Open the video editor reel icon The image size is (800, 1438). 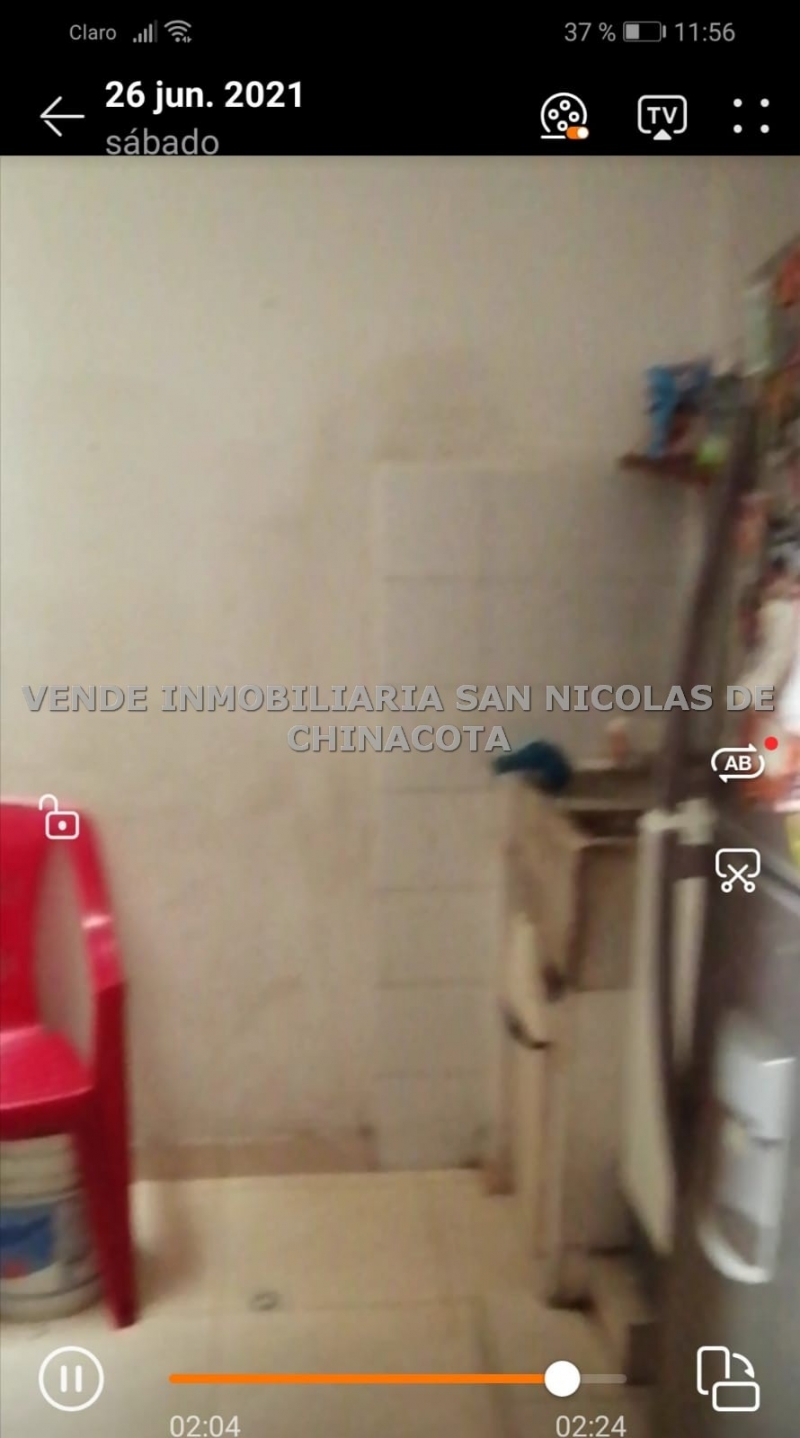pyautogui.click(x=564, y=116)
